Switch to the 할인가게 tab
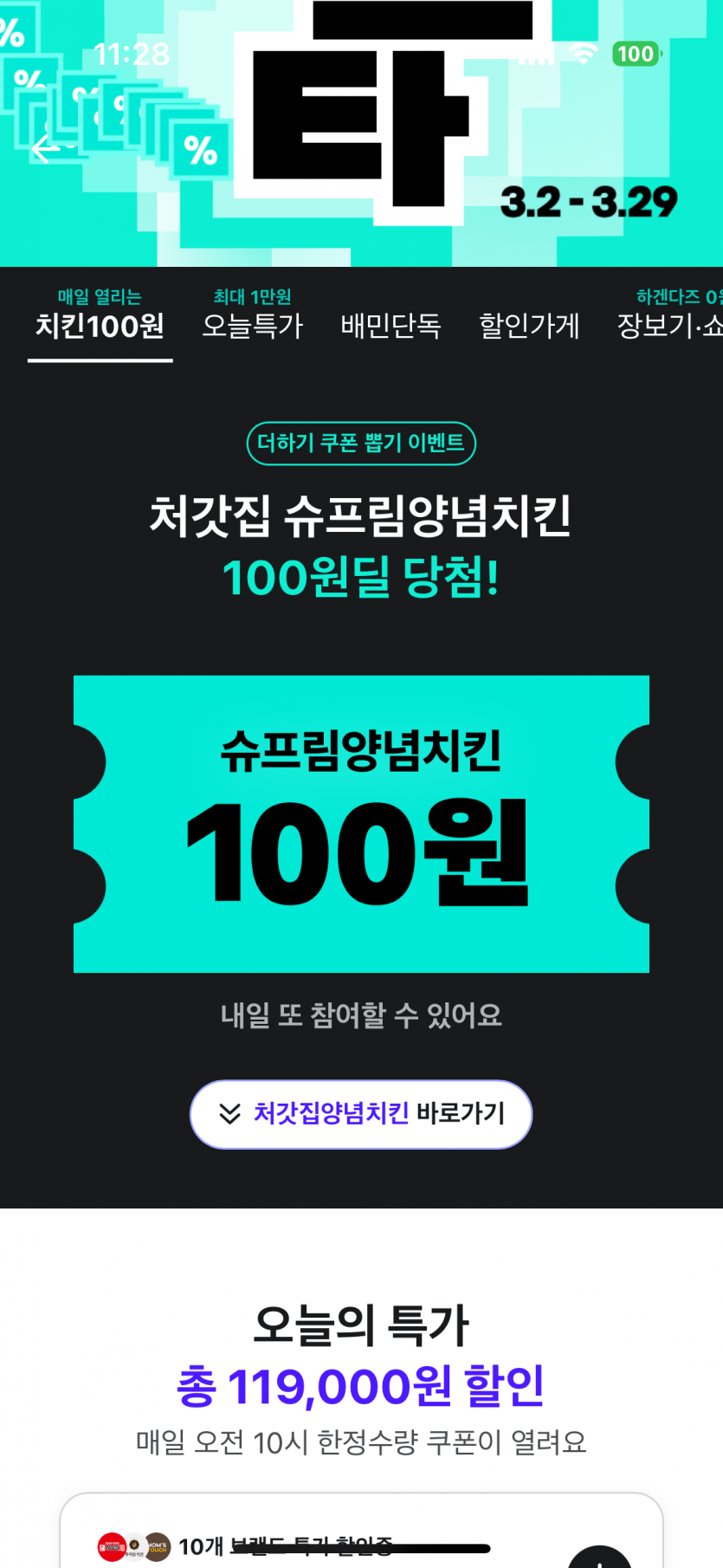 [x=529, y=326]
